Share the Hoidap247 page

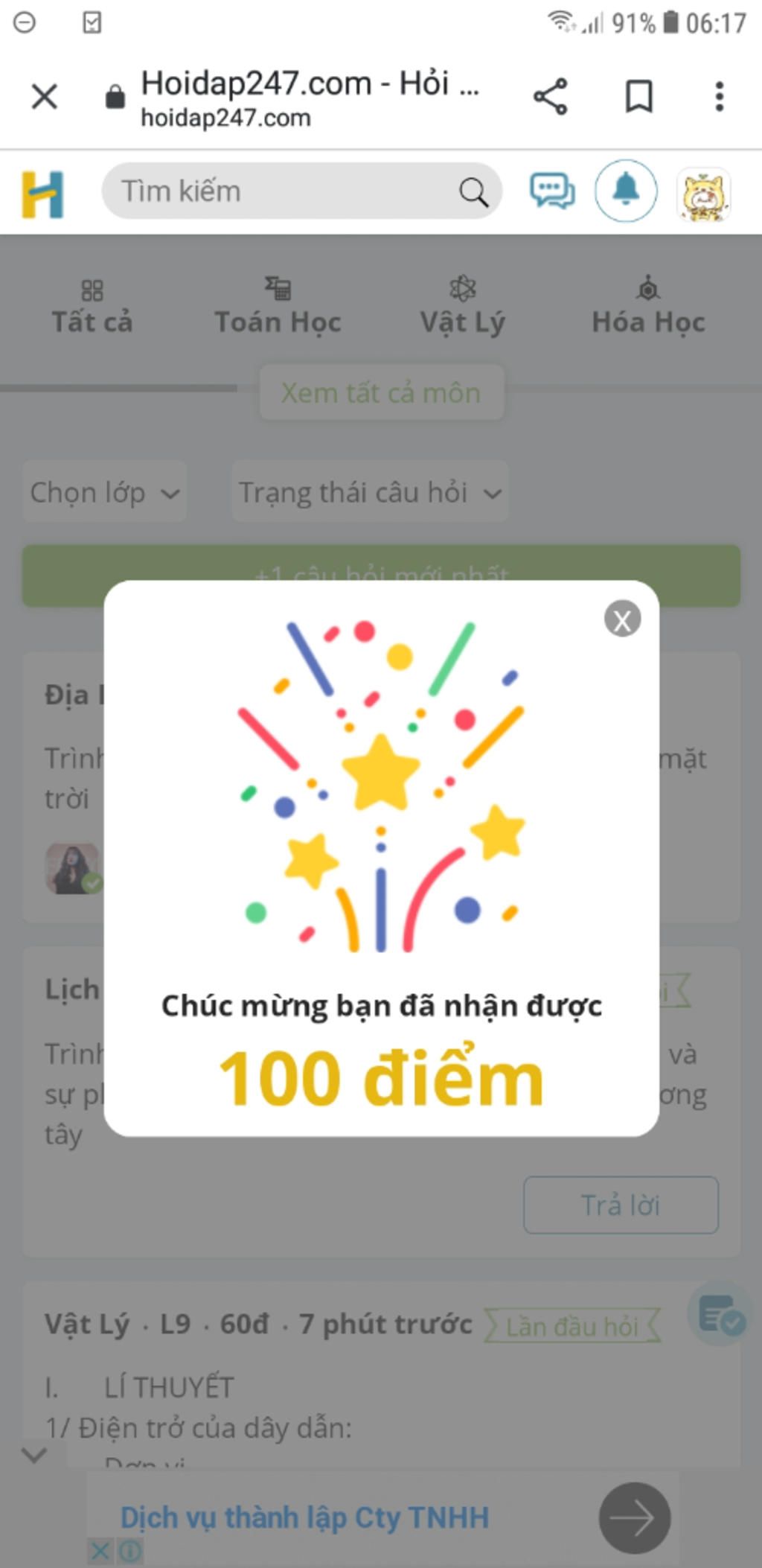point(551,97)
